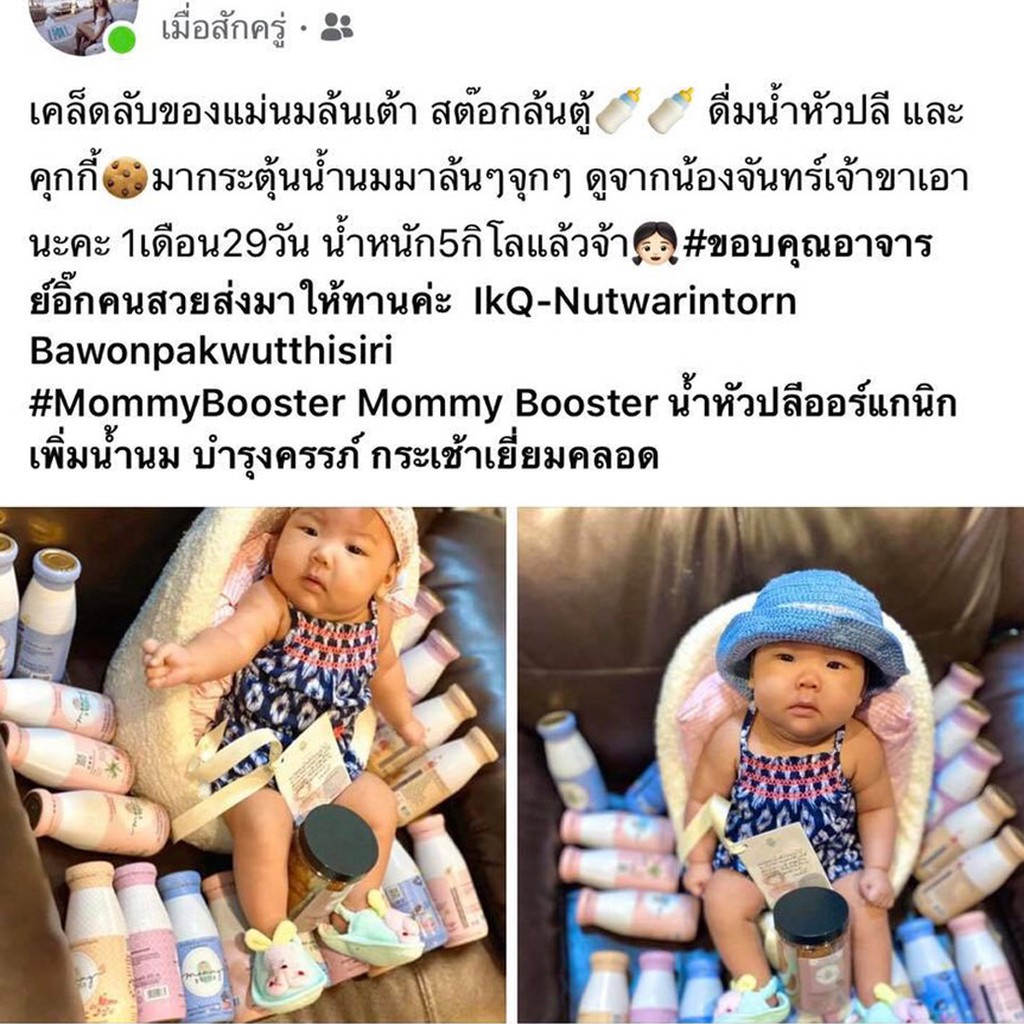Open the photo of baby in blue hat
The image size is (1024, 1024).
click(x=771, y=765)
